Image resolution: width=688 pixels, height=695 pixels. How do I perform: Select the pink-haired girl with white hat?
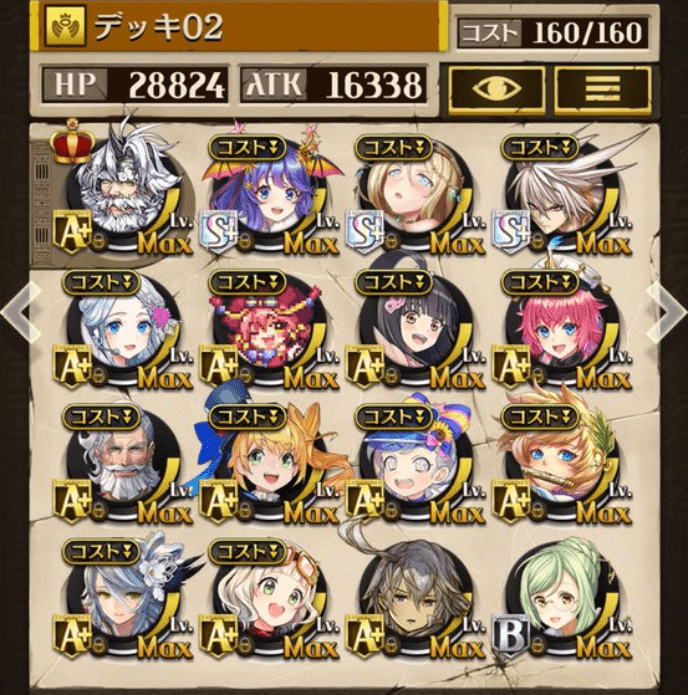[x=554, y=330]
